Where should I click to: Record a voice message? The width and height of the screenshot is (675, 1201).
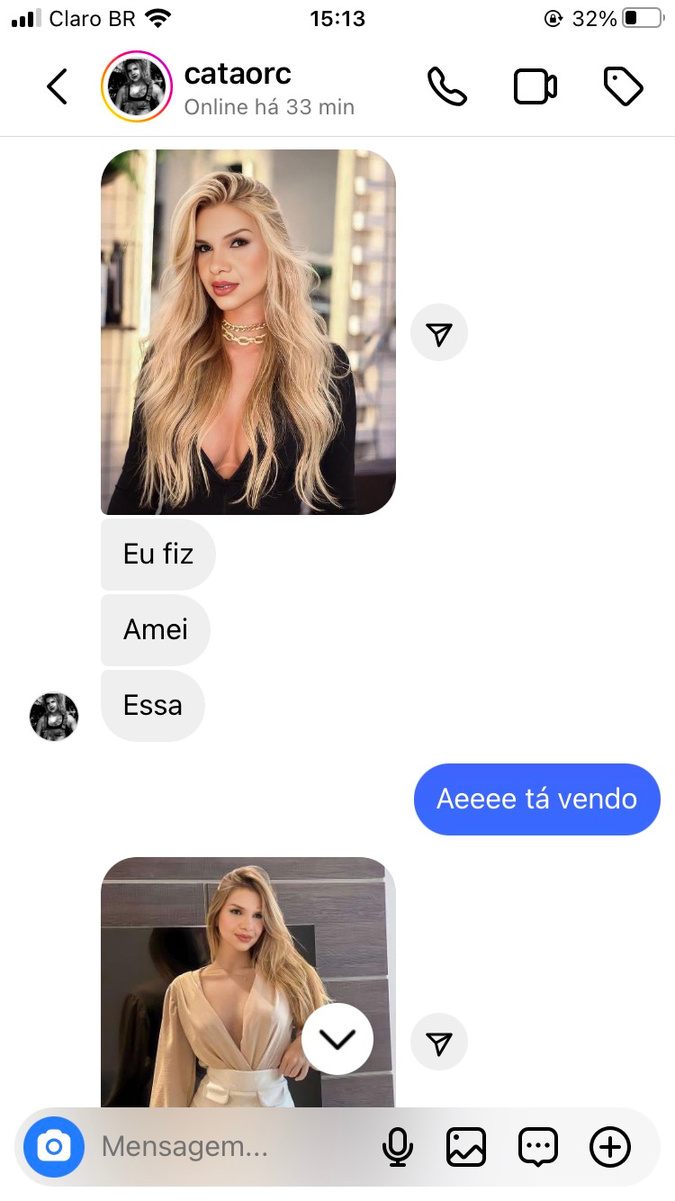pos(398,1147)
